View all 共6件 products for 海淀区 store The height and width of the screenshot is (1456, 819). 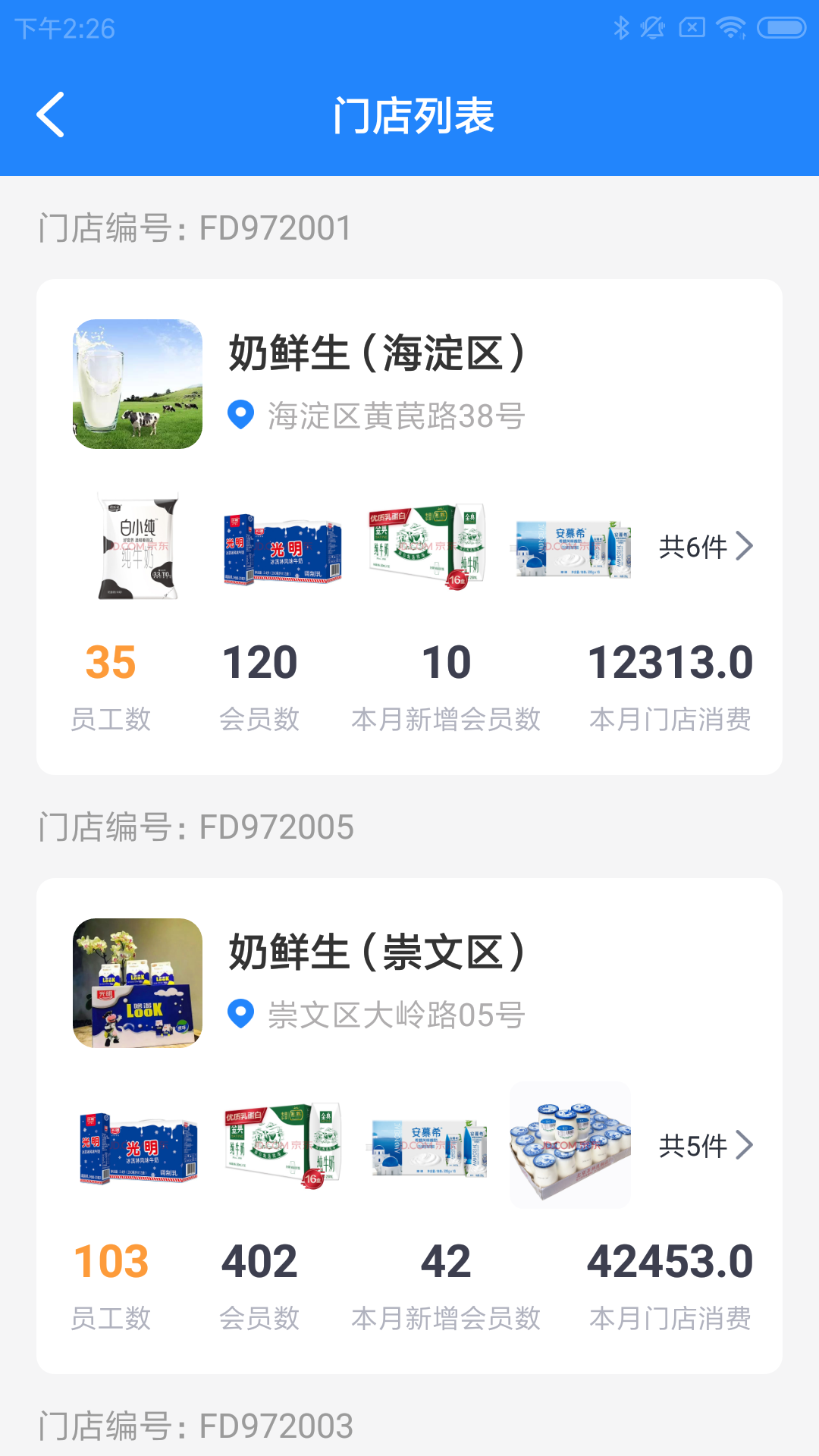point(705,546)
